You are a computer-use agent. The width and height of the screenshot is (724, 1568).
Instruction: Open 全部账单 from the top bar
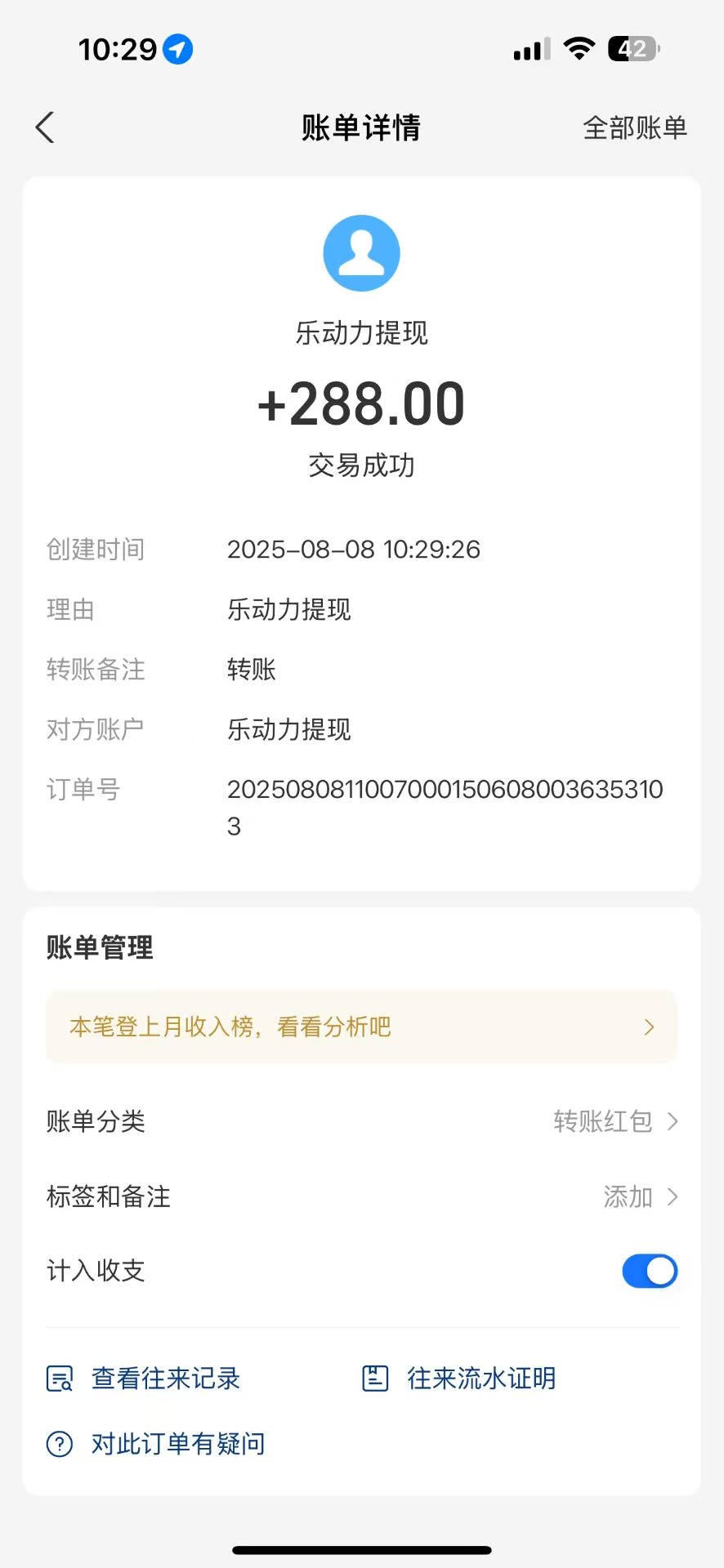tap(634, 127)
